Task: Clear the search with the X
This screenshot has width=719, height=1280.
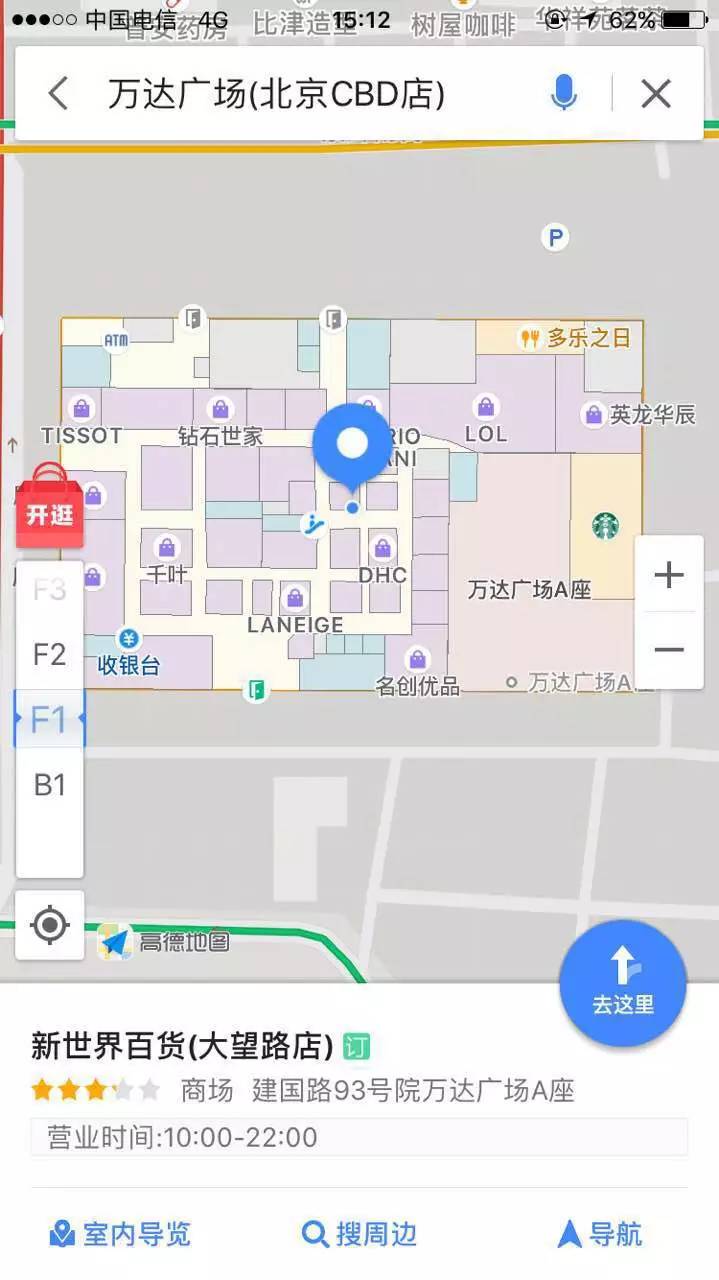Action: (x=656, y=94)
